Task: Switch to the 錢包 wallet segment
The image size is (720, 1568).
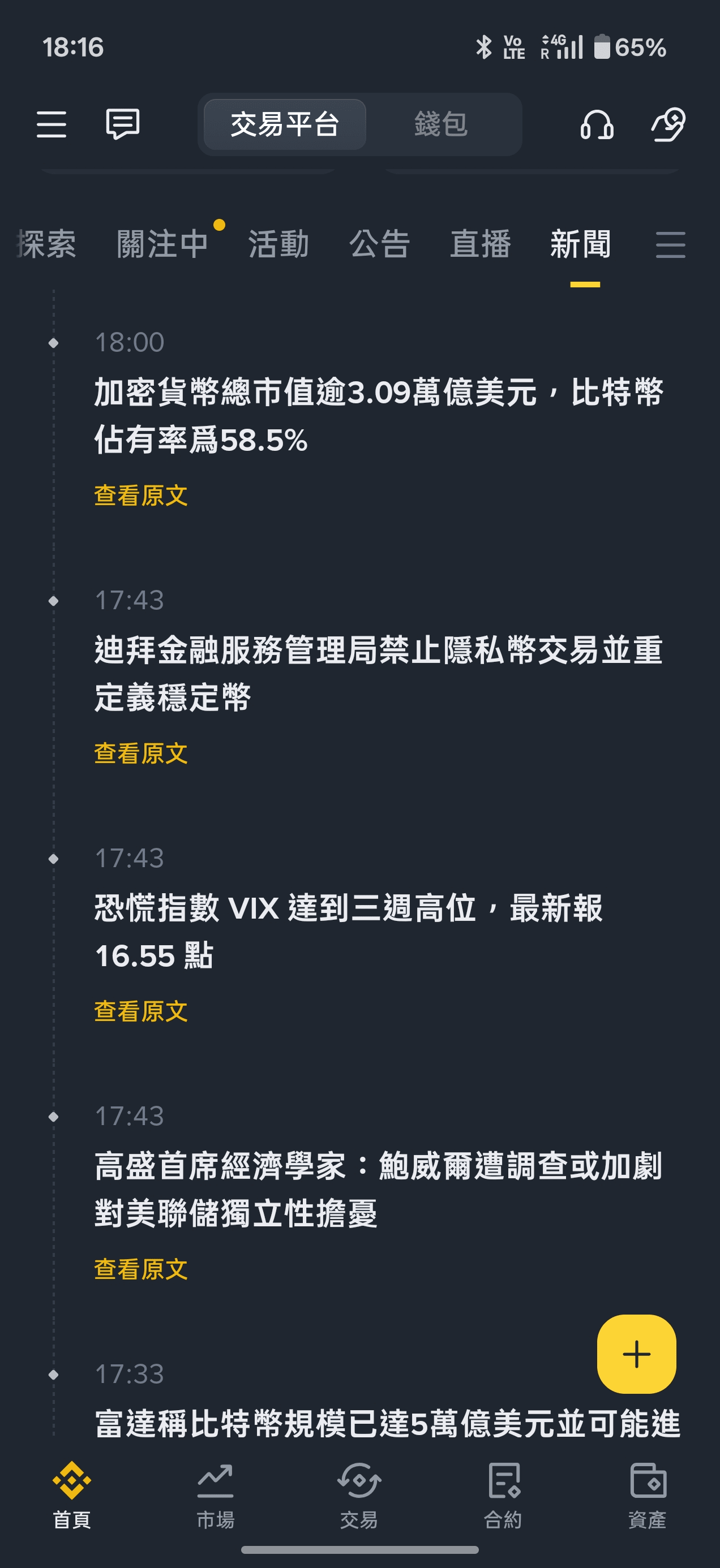Action: pos(441,124)
